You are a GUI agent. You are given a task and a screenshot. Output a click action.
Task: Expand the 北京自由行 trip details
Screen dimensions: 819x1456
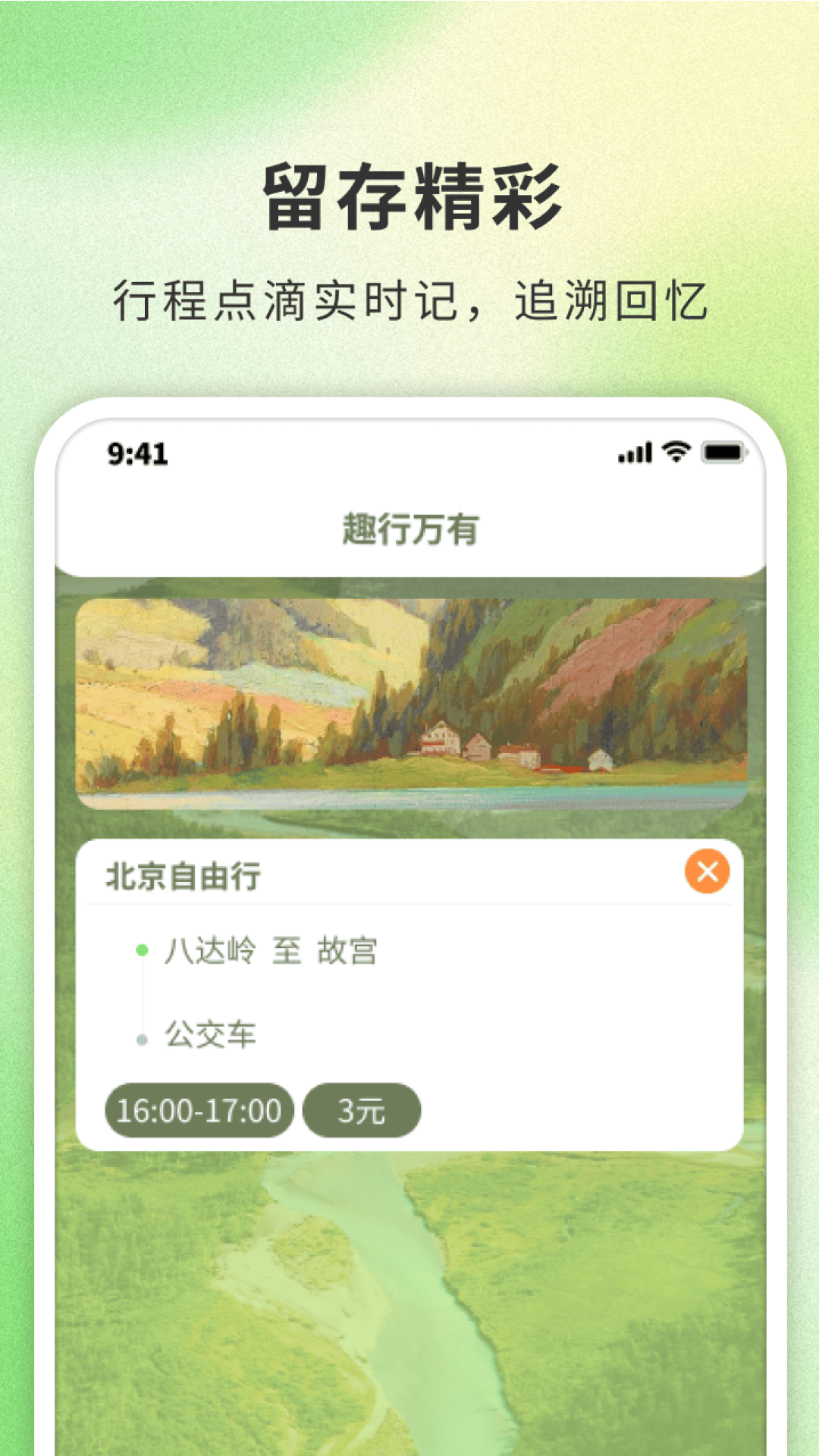tap(186, 876)
